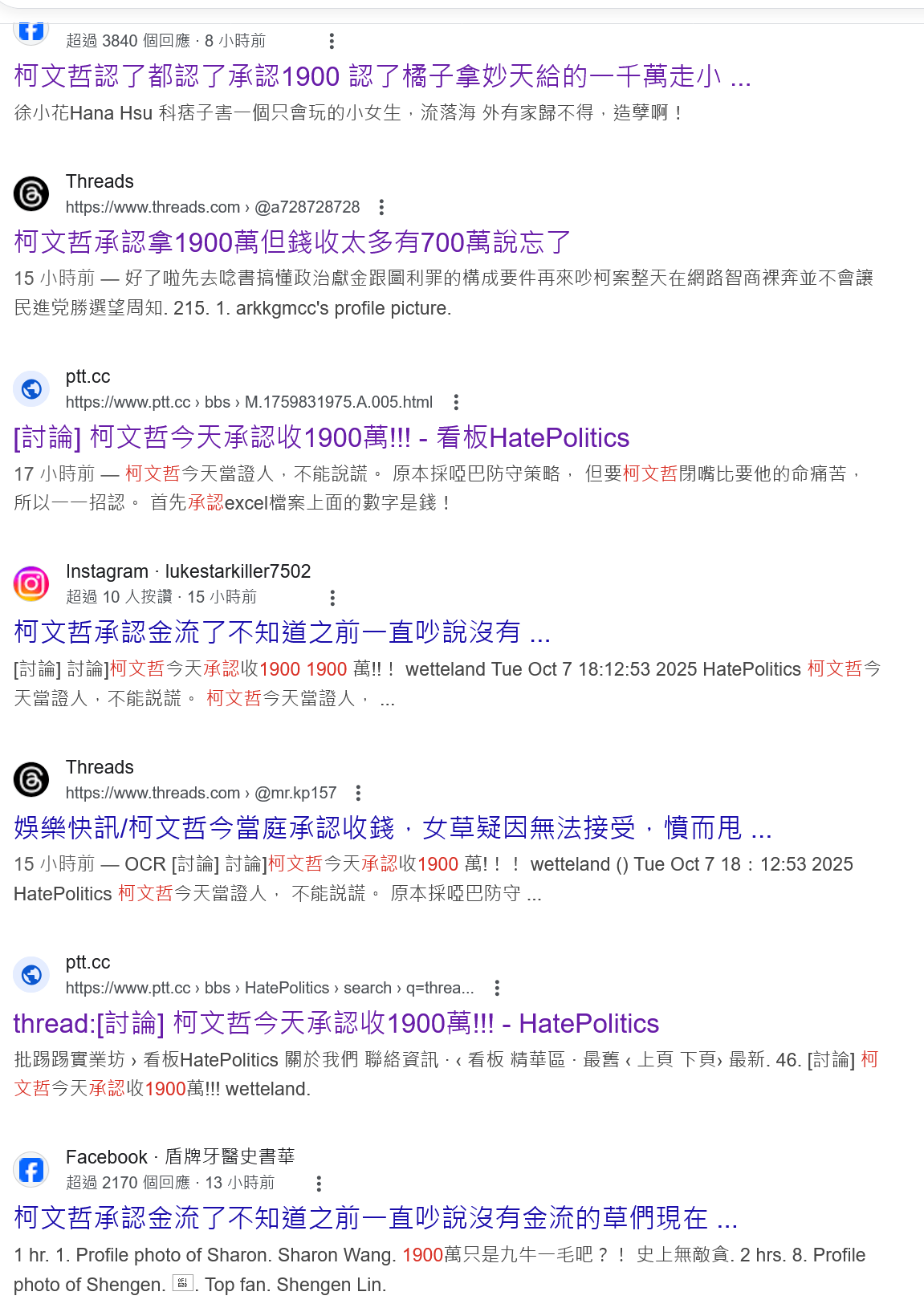Open more options for the 3840 回應 Facebook result

[332, 41]
